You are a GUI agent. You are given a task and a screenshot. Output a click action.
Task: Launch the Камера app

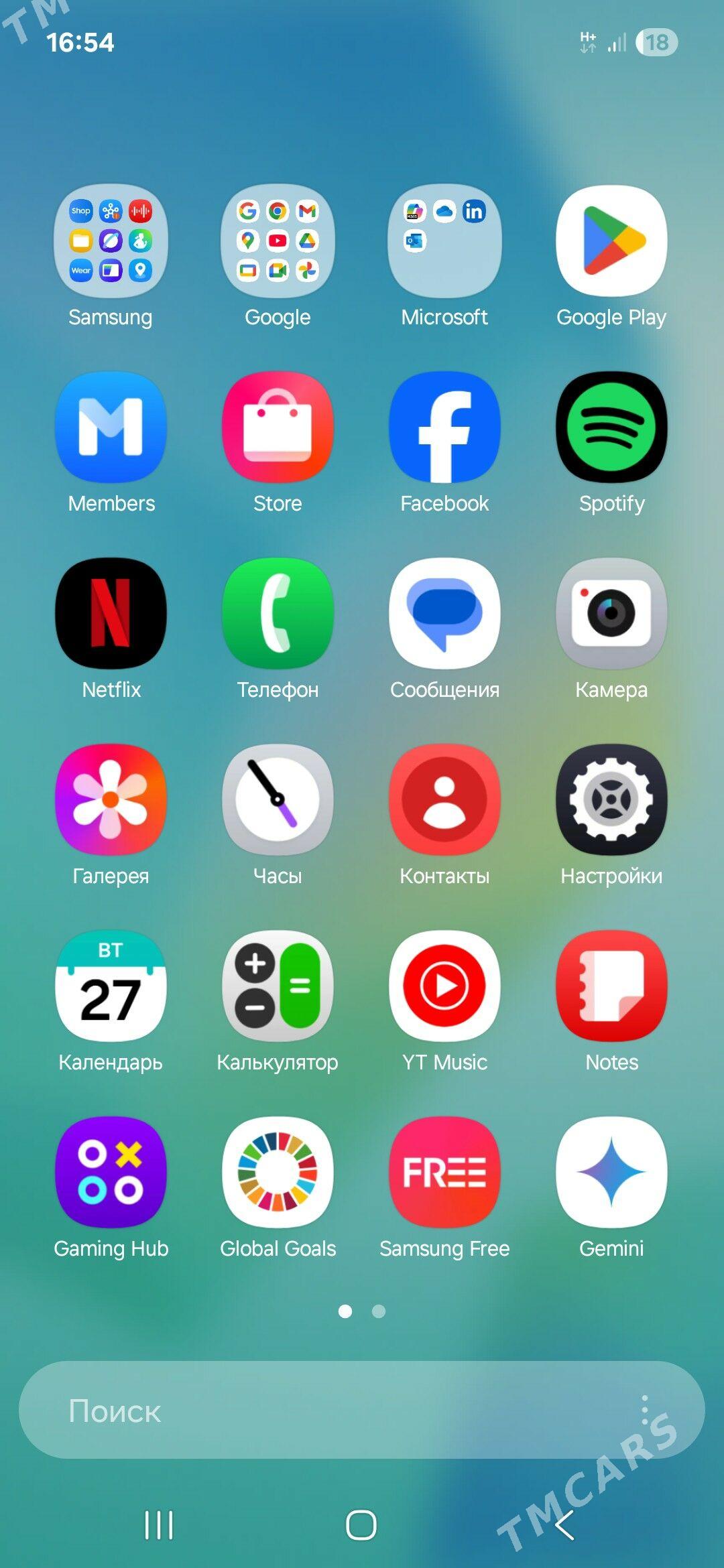pyautogui.click(x=611, y=614)
